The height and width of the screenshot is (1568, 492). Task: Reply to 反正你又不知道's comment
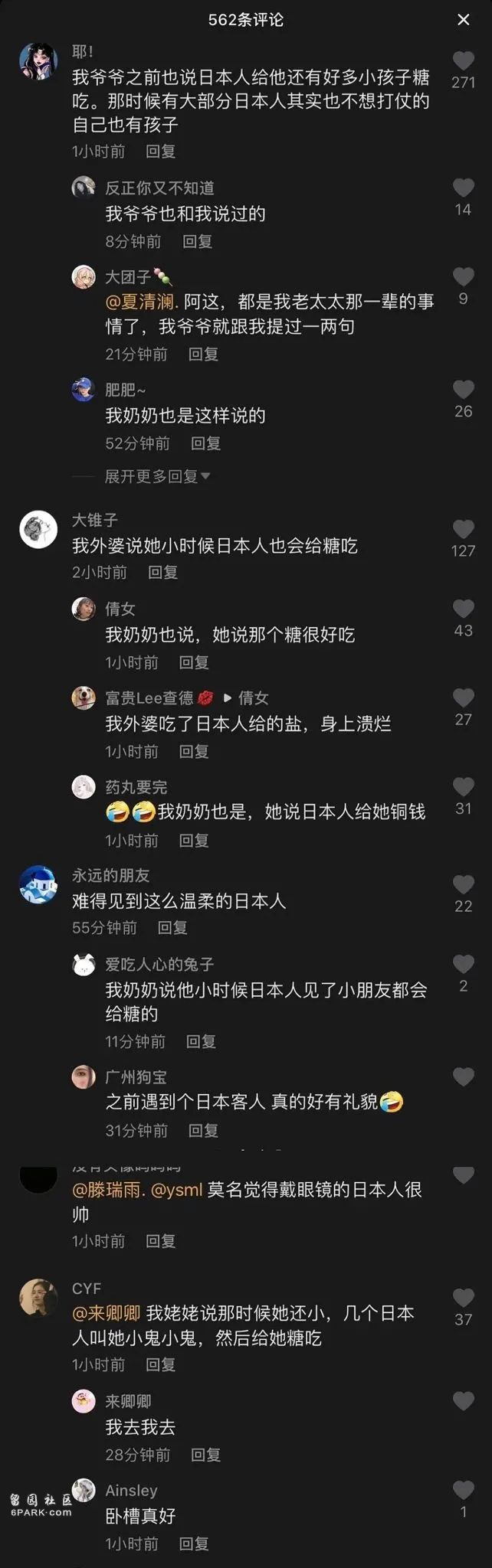(x=197, y=241)
